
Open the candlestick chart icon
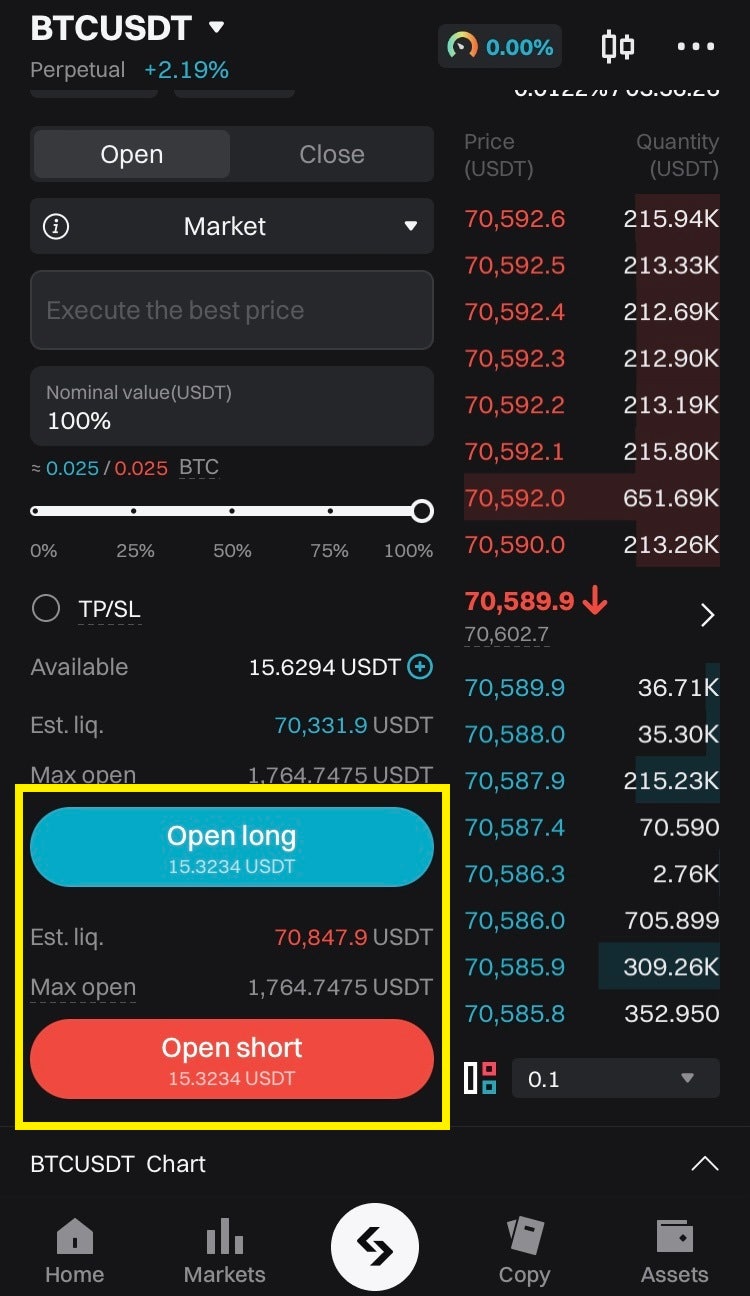point(617,46)
